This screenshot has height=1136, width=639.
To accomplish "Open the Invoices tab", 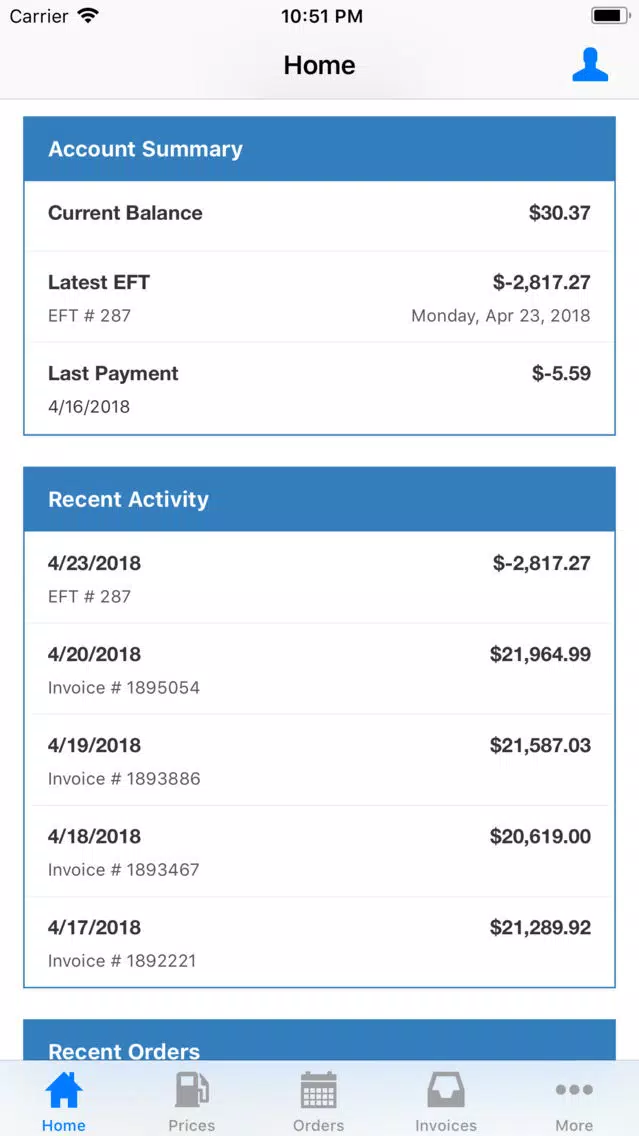I will point(446,1101).
